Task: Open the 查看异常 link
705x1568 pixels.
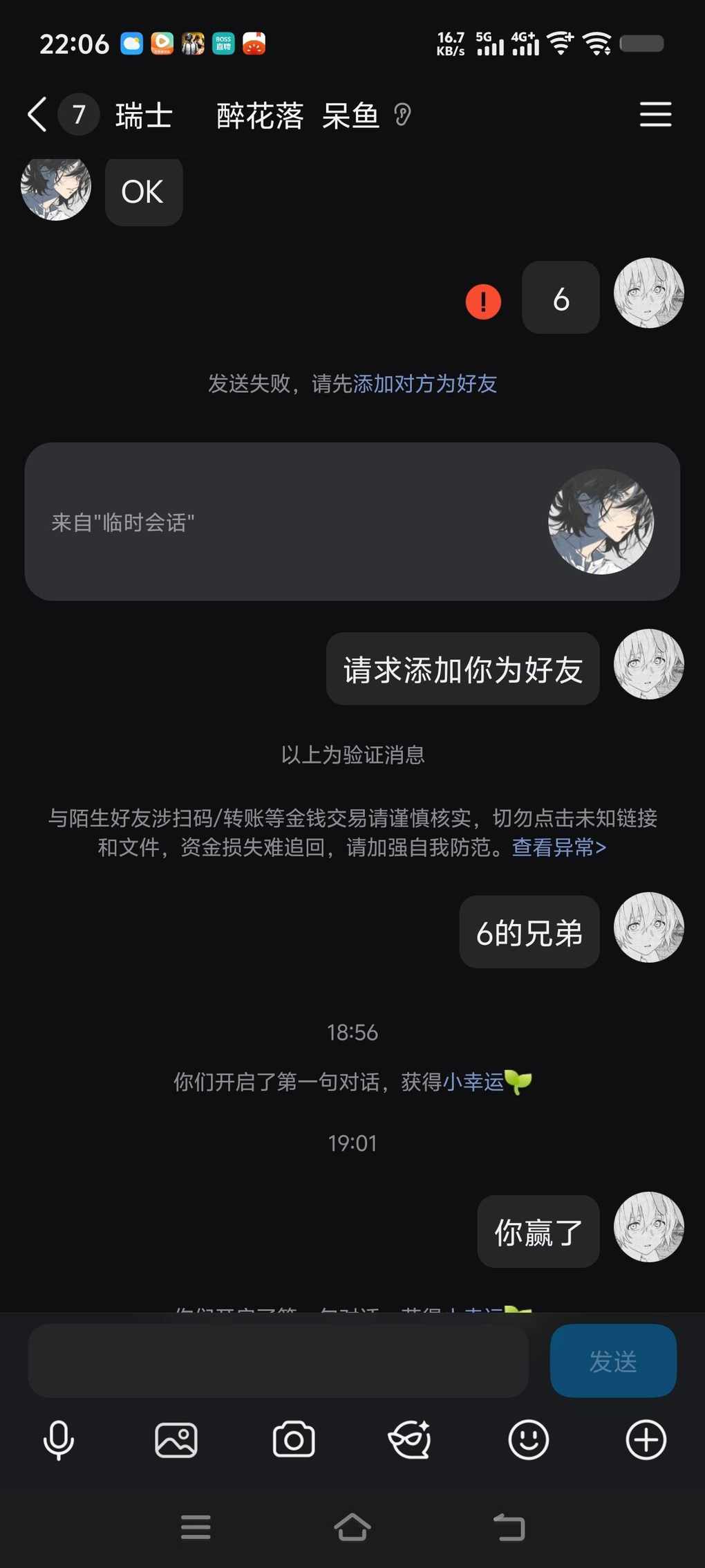Action: tap(558, 847)
